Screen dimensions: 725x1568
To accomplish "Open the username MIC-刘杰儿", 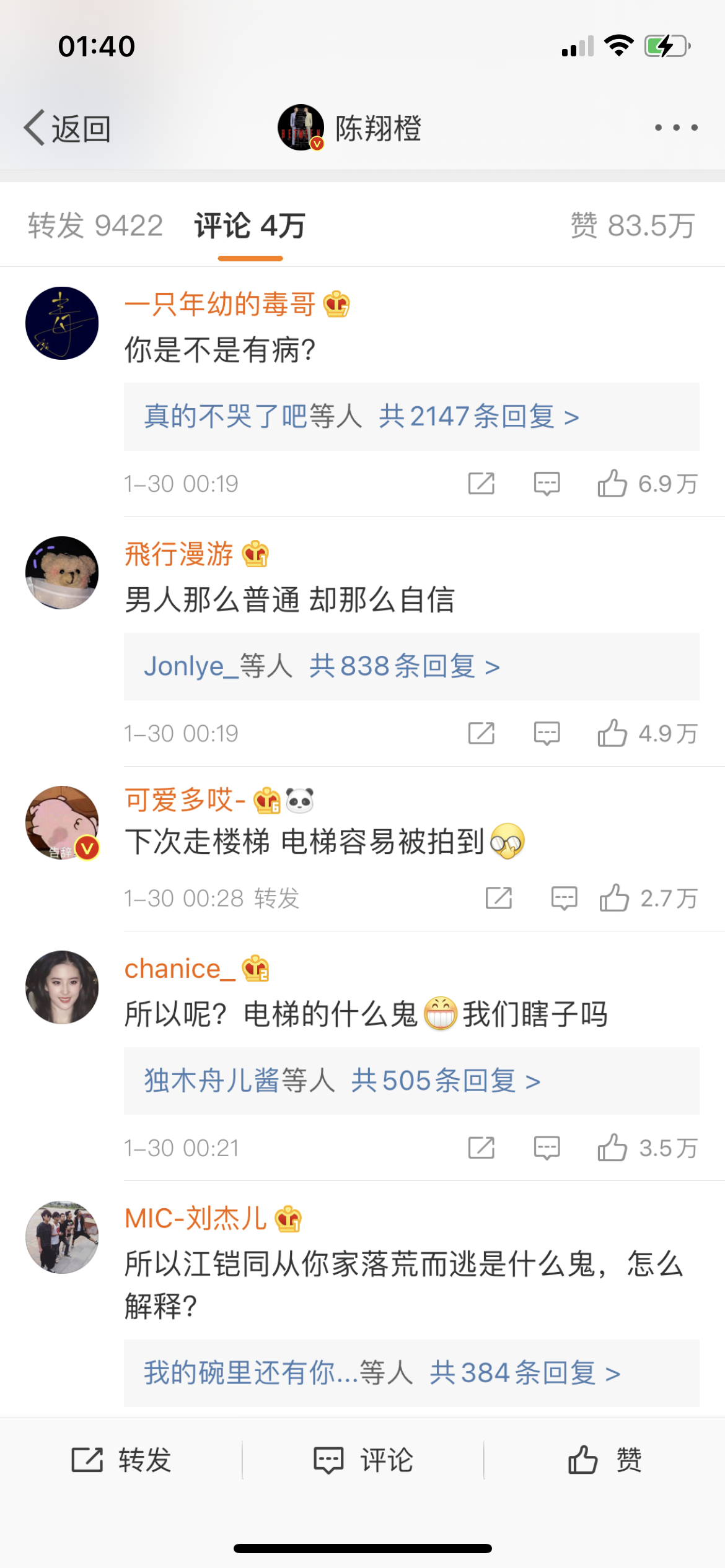I will [x=196, y=1218].
